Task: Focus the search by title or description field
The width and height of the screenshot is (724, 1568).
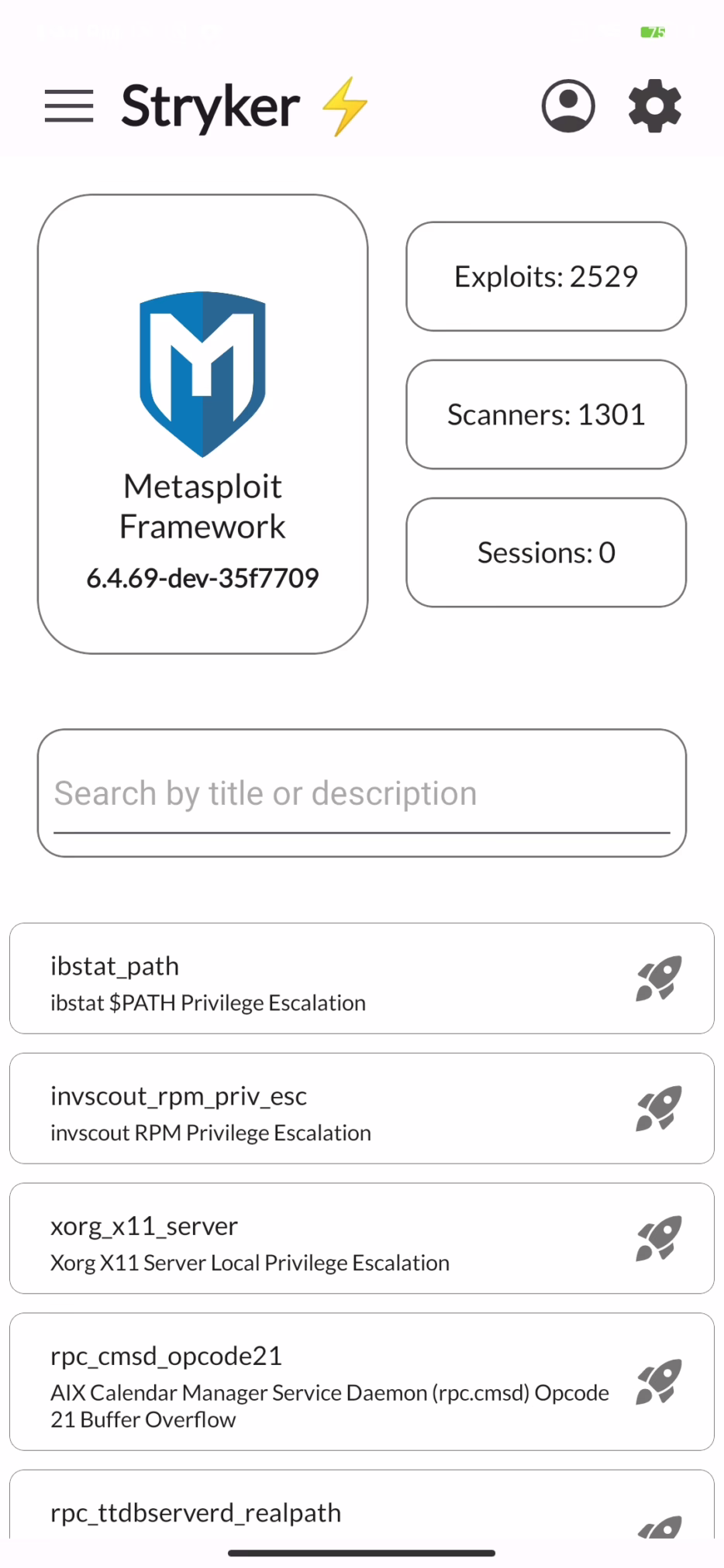Action: tap(362, 793)
